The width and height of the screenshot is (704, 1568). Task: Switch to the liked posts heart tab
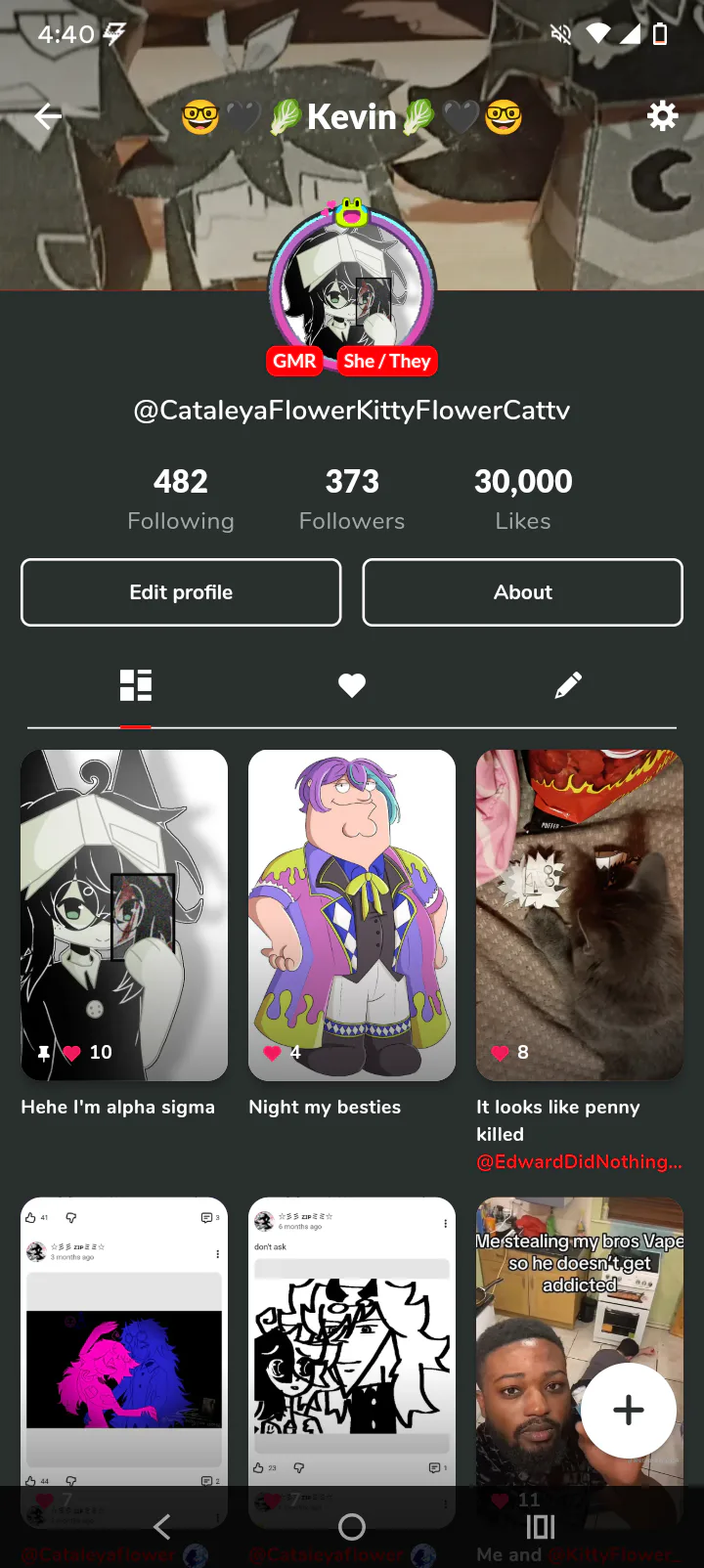click(352, 686)
